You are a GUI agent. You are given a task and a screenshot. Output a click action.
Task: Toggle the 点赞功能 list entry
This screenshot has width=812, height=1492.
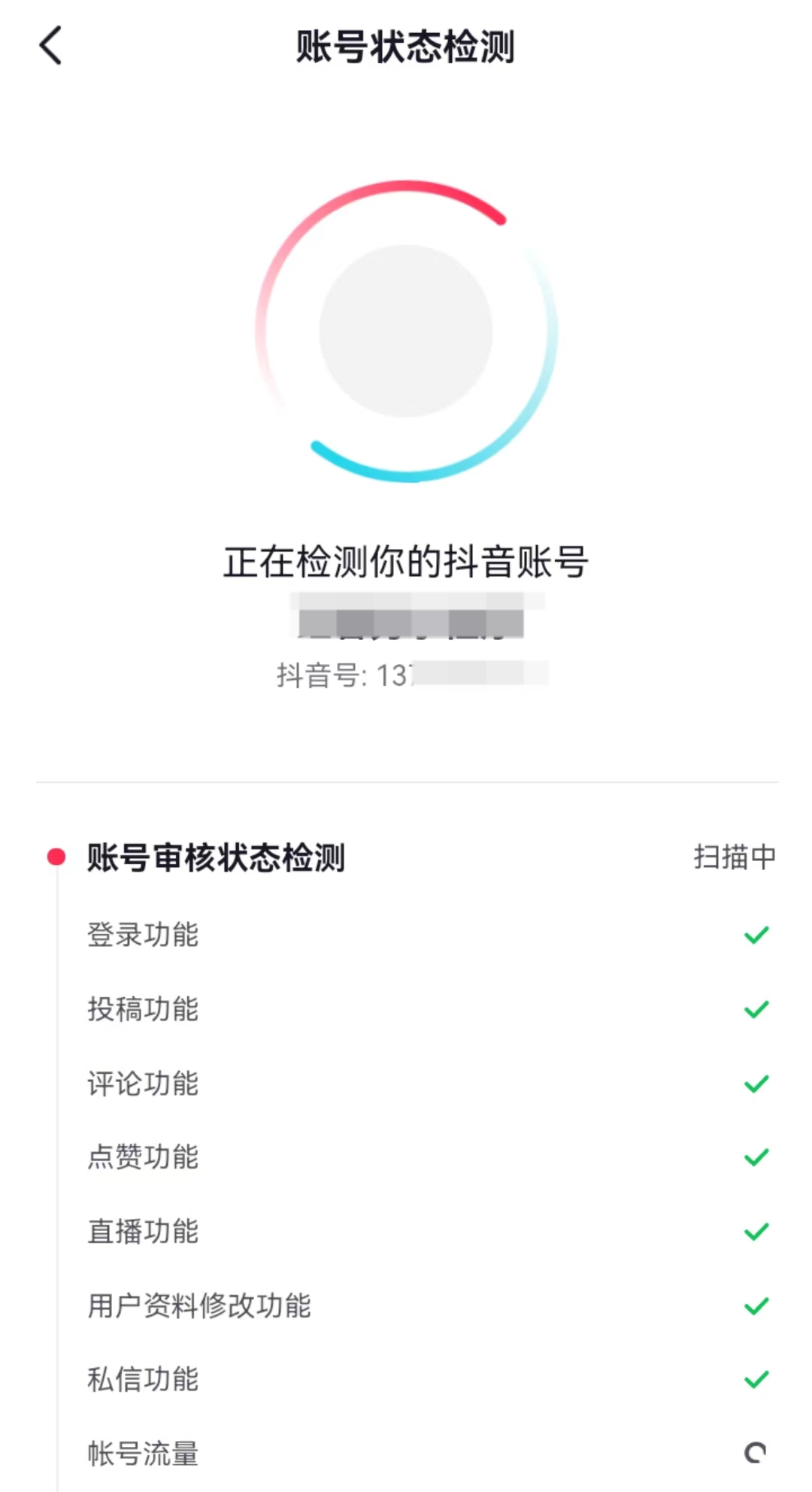(x=143, y=1158)
